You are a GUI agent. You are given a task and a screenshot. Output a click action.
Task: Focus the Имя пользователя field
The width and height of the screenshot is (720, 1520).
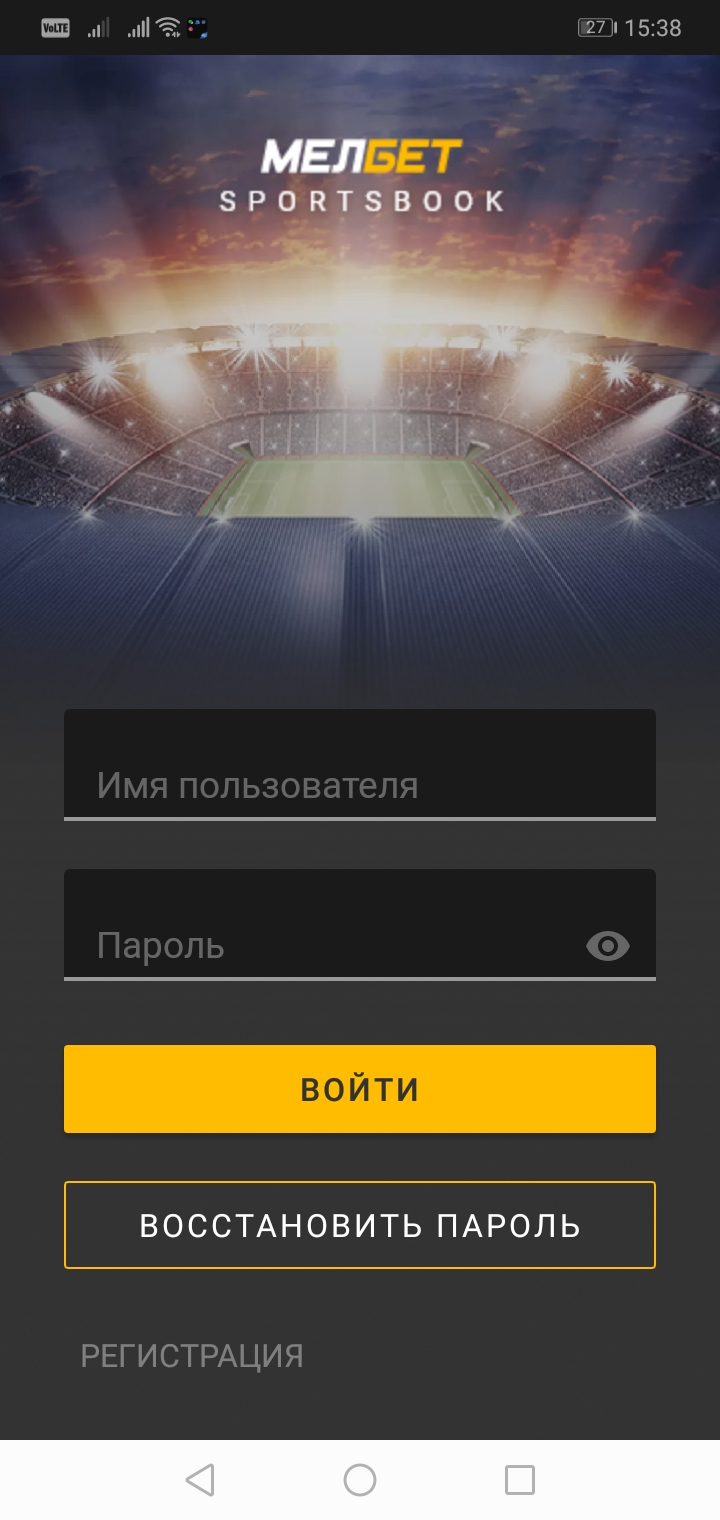tap(360, 765)
